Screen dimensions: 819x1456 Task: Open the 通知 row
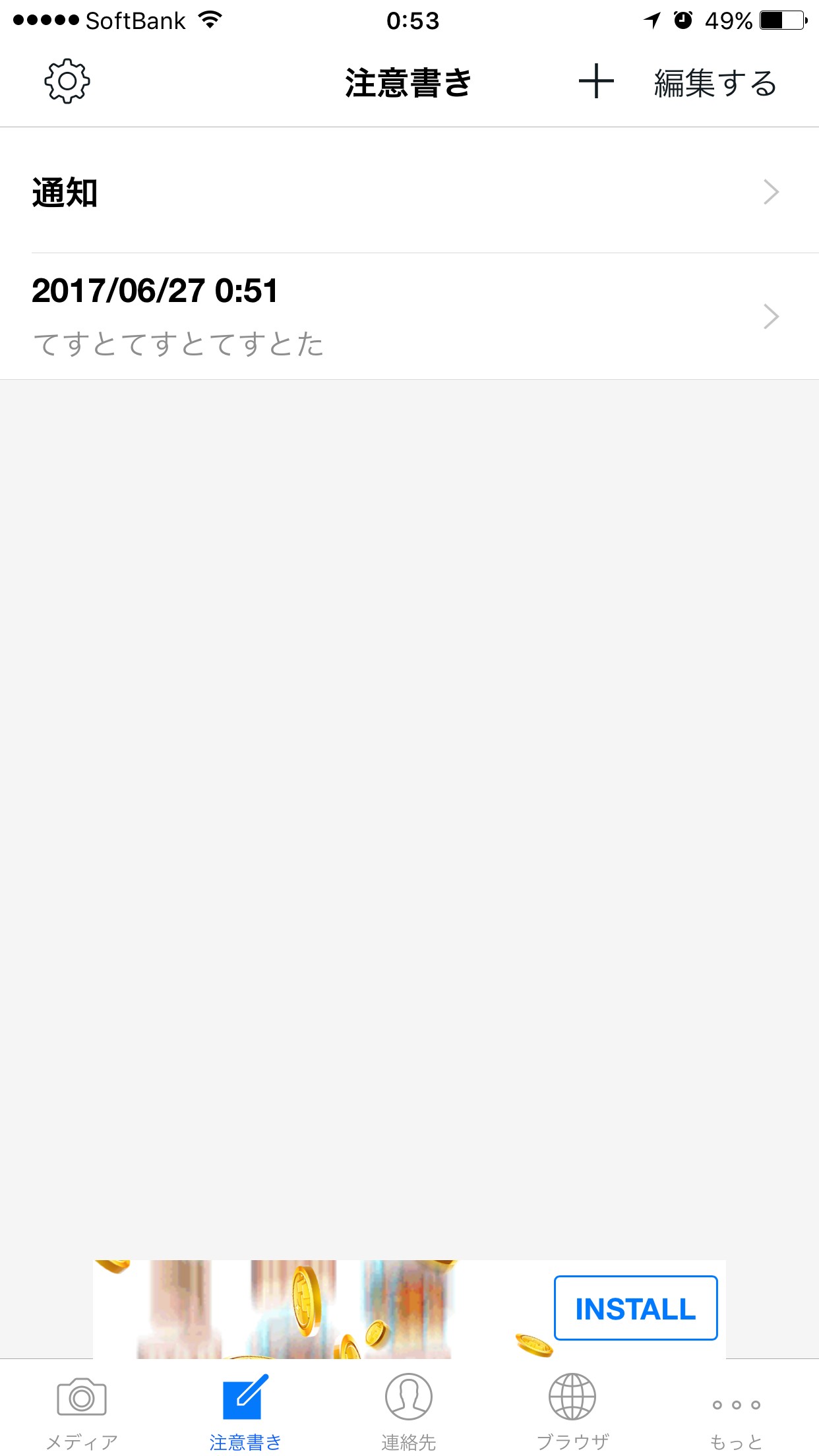tap(409, 191)
